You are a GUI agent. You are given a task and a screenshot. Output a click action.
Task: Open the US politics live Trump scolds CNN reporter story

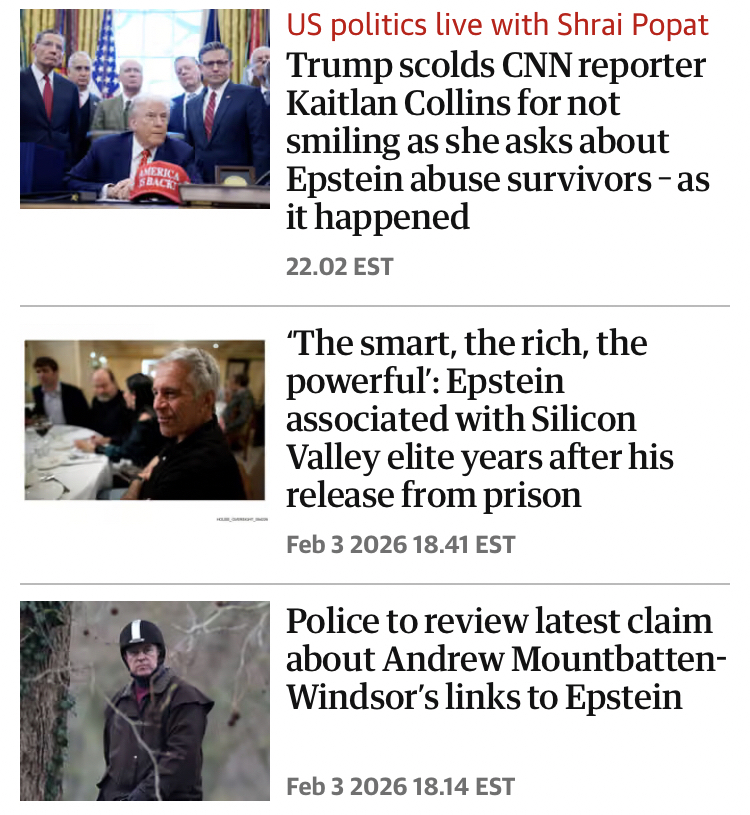[x=497, y=141]
